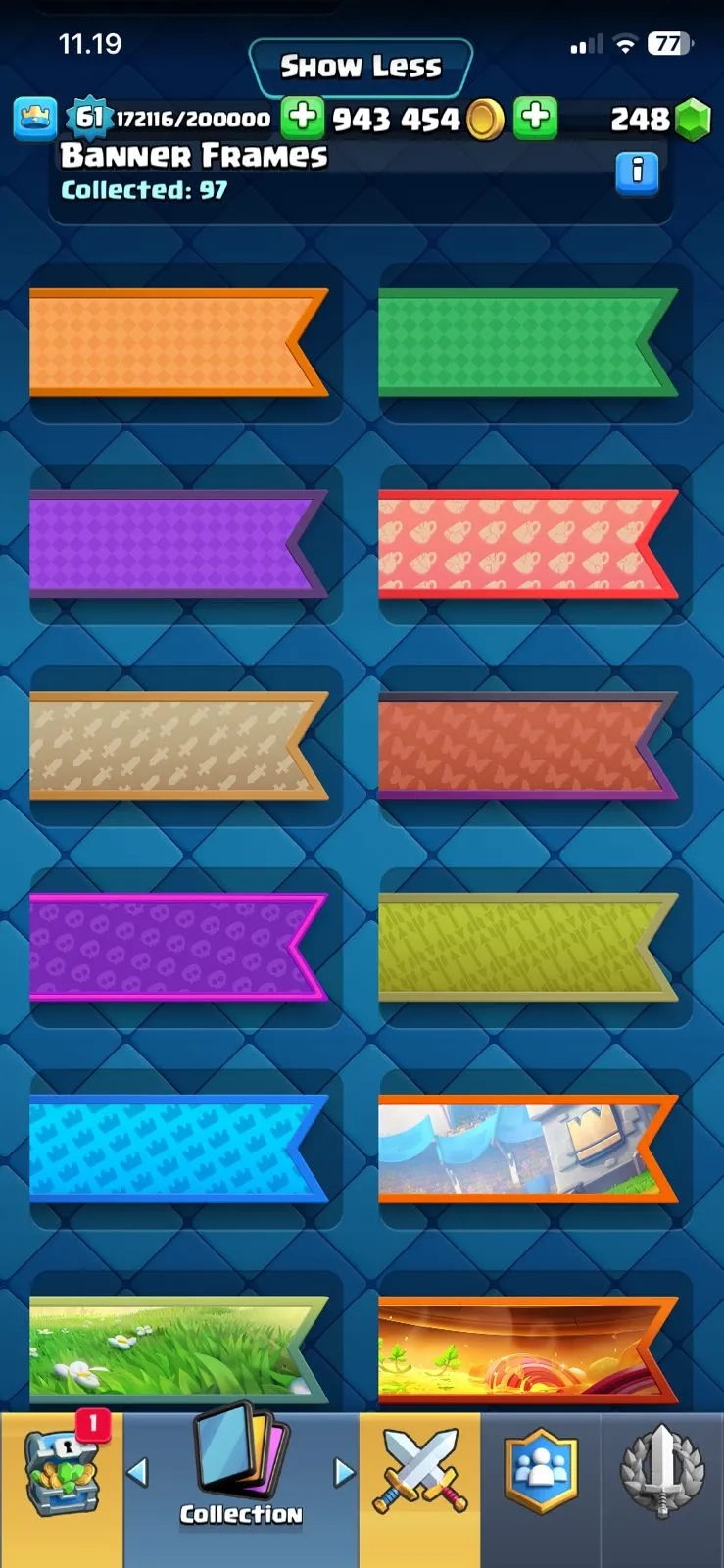Image resolution: width=724 pixels, height=1568 pixels.
Task: Select the purple skull-pattern banner frame
Action: pyautogui.click(x=176, y=948)
